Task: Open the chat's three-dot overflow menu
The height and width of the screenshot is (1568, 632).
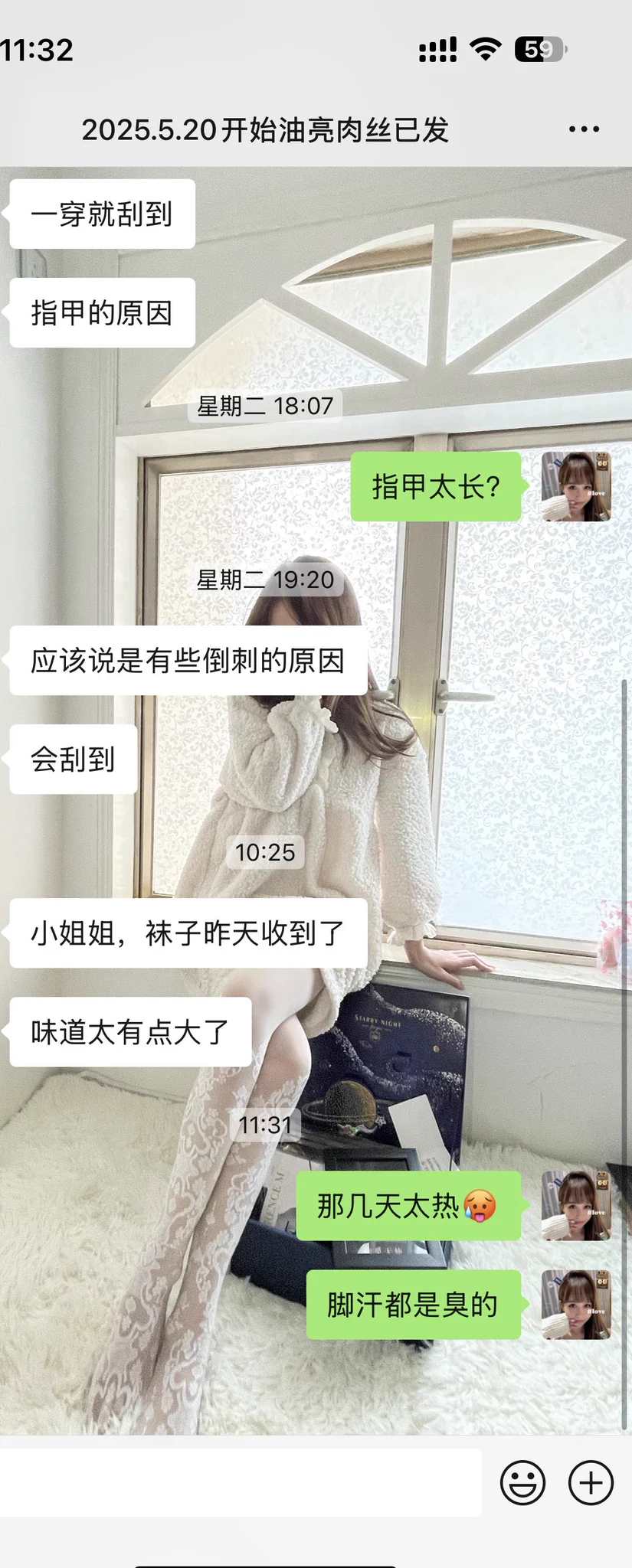Action: [584, 129]
